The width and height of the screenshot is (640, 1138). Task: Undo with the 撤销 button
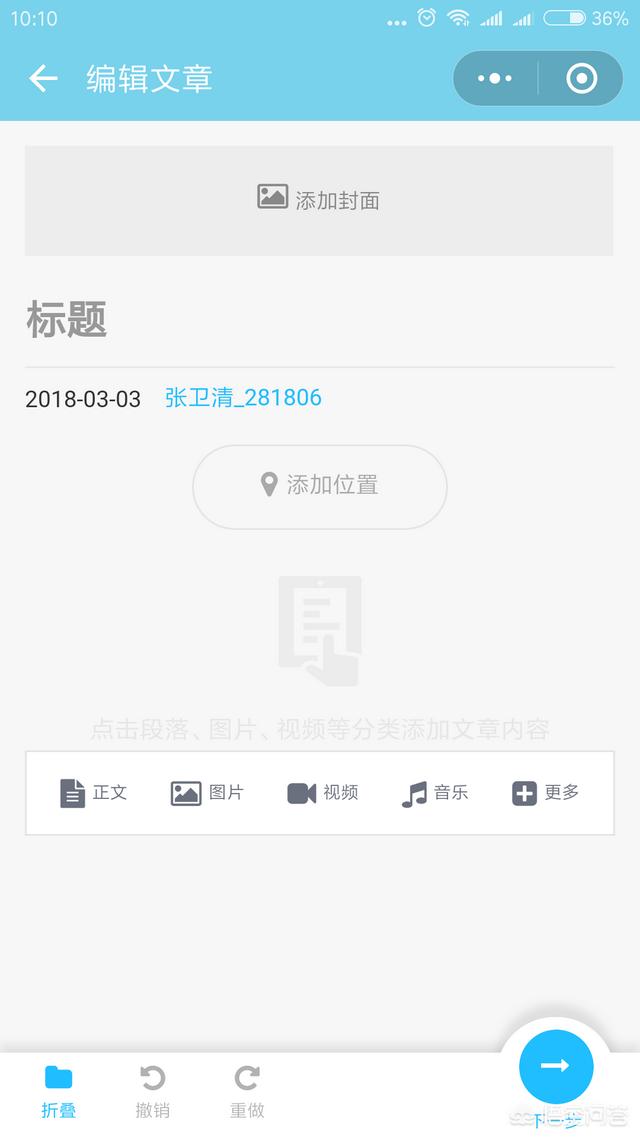pyautogui.click(x=152, y=1090)
